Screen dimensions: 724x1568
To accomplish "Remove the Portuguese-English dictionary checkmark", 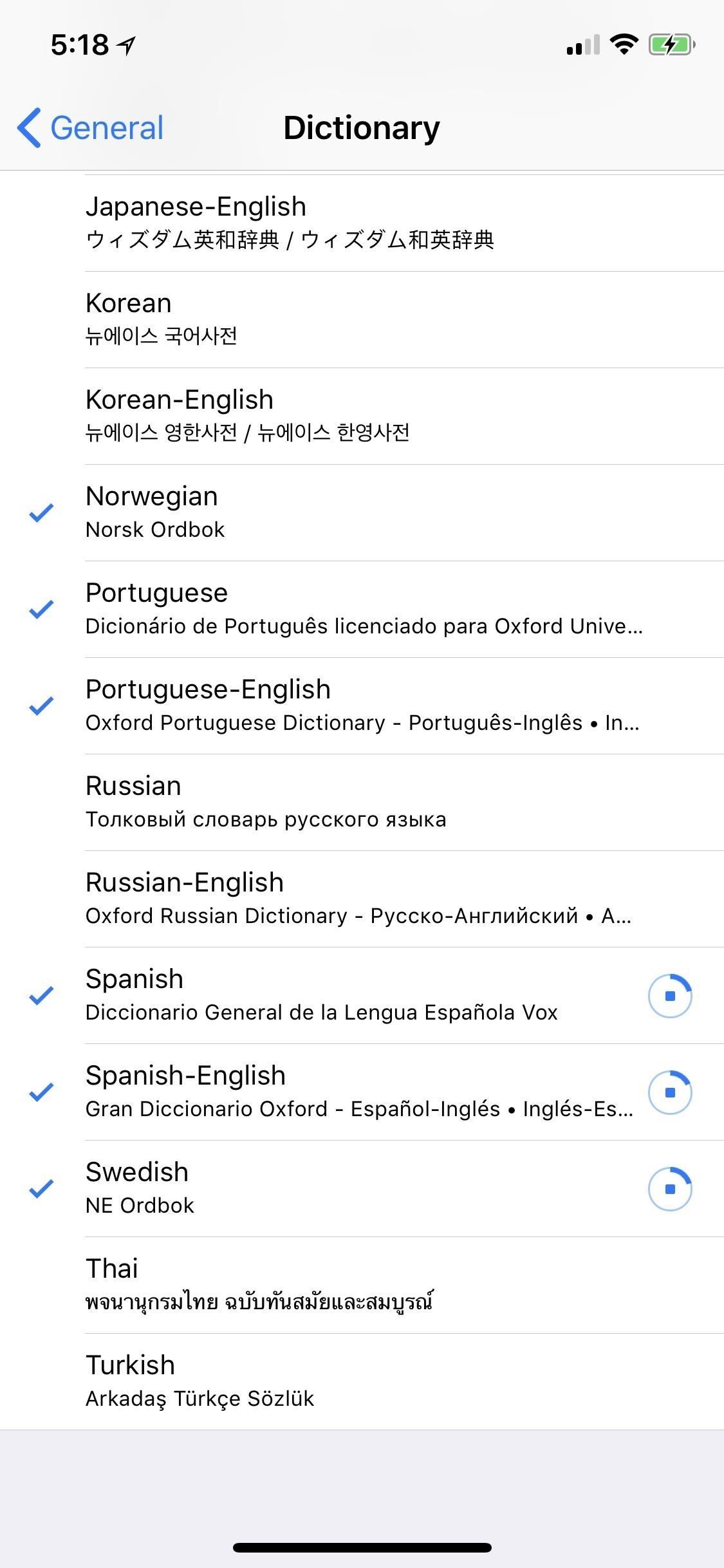I will tap(41, 705).
